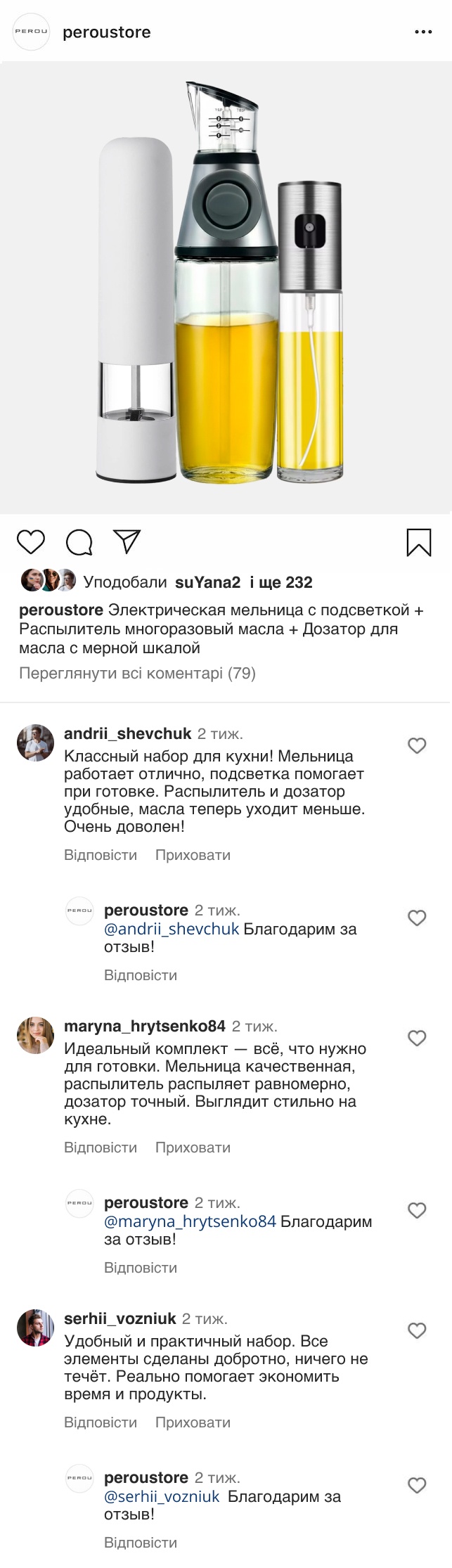
Task: Hide maryna_hrytsenko84's comment
Action: click(x=193, y=1148)
